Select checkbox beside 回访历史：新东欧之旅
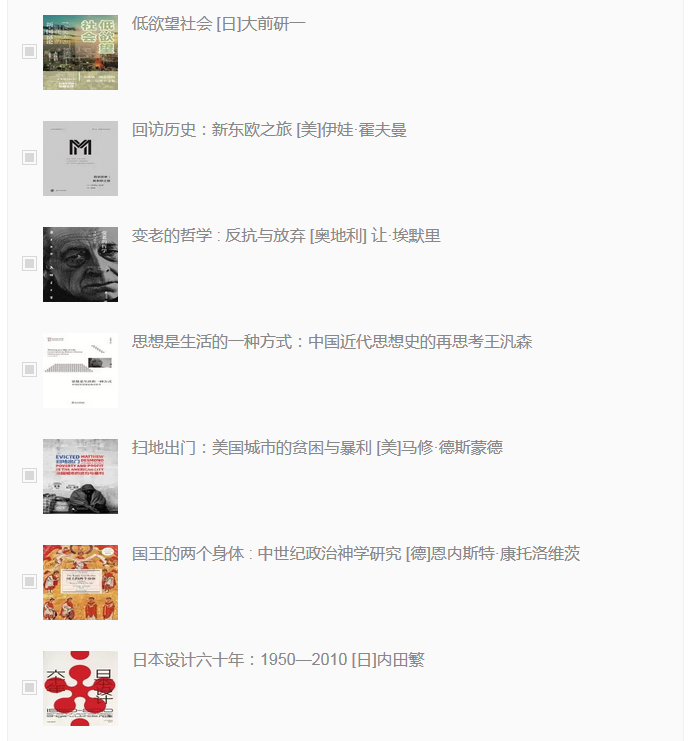This screenshot has height=741, width=693. click(29, 157)
